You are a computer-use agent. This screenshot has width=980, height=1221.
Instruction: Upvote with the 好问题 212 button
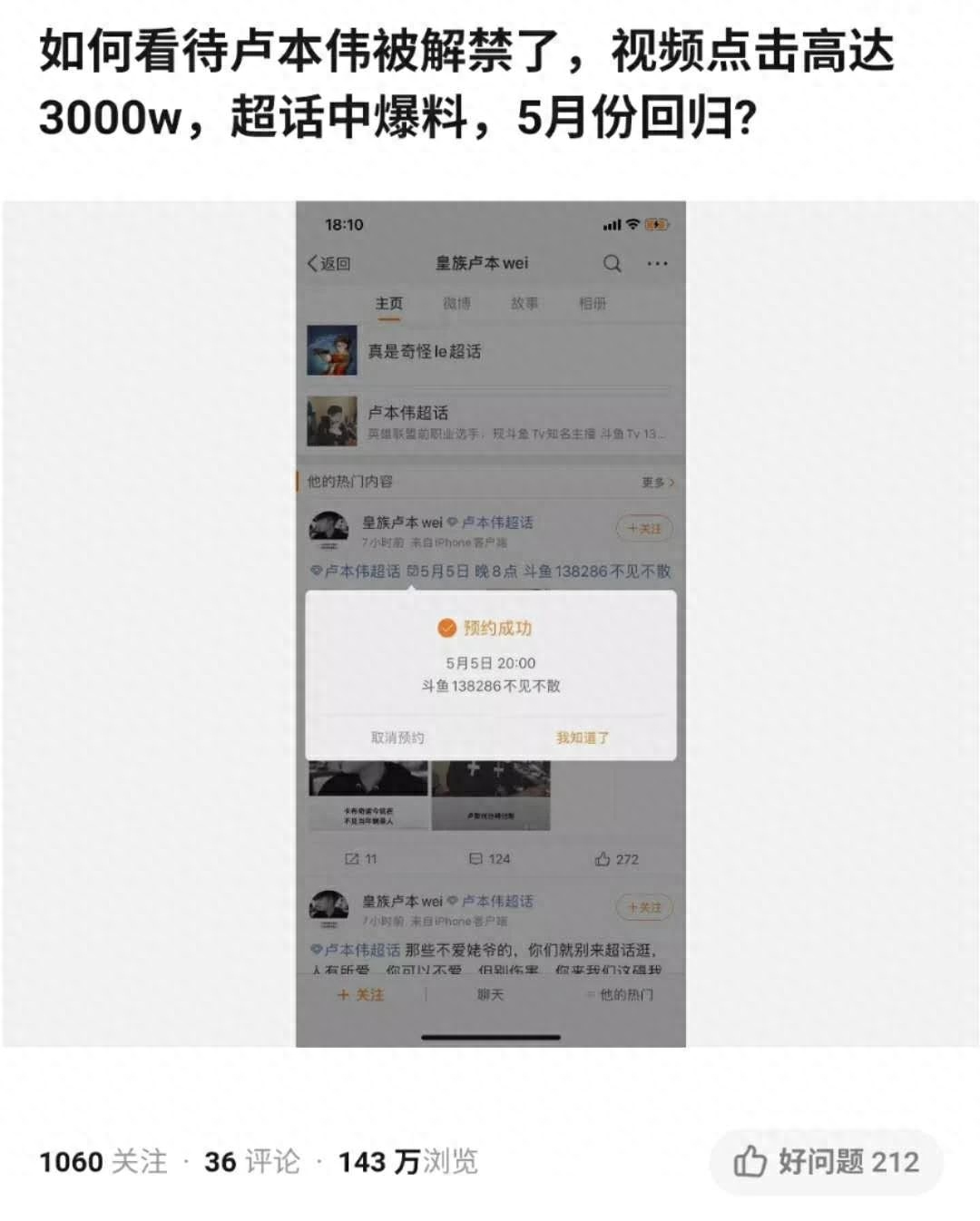pos(826,1161)
